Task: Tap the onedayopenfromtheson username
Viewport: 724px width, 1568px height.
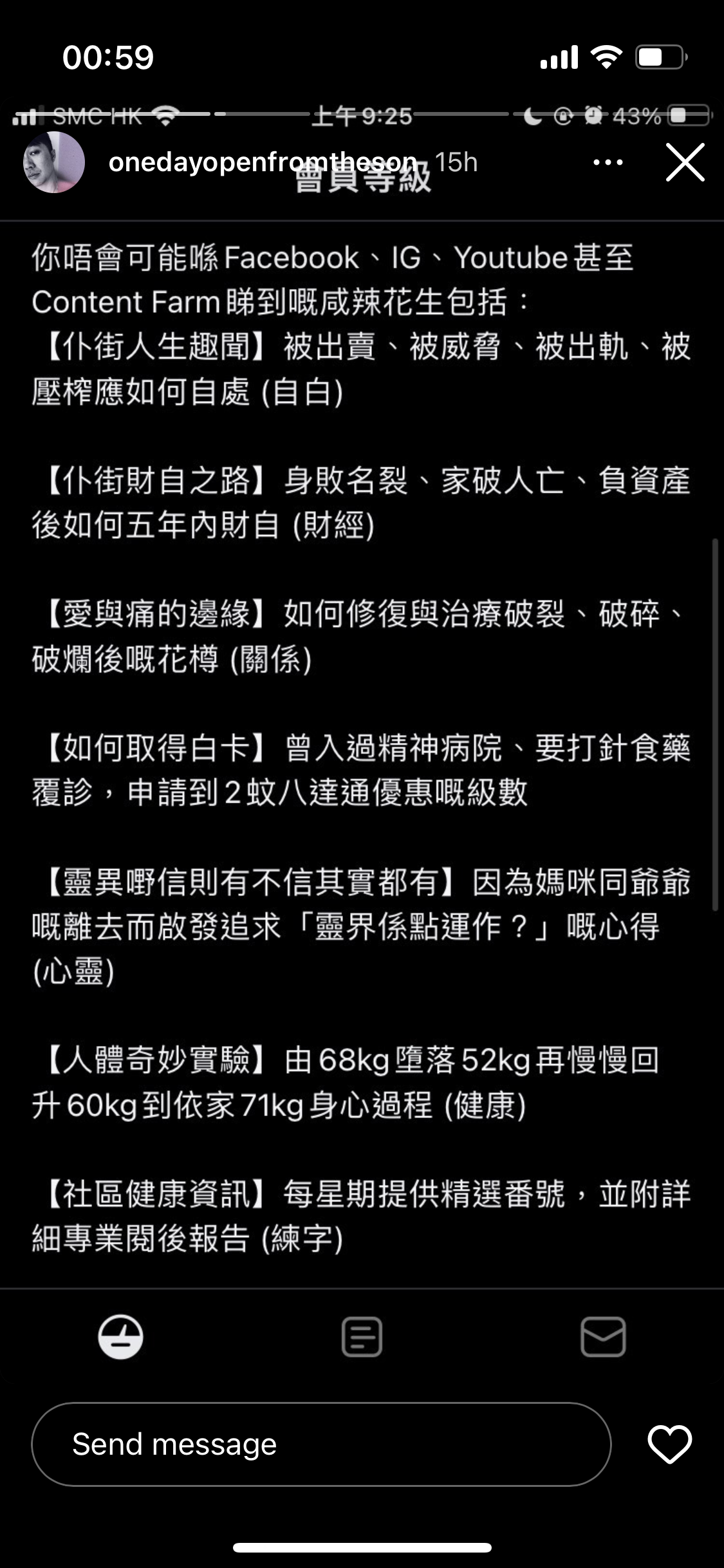Action: (263, 162)
